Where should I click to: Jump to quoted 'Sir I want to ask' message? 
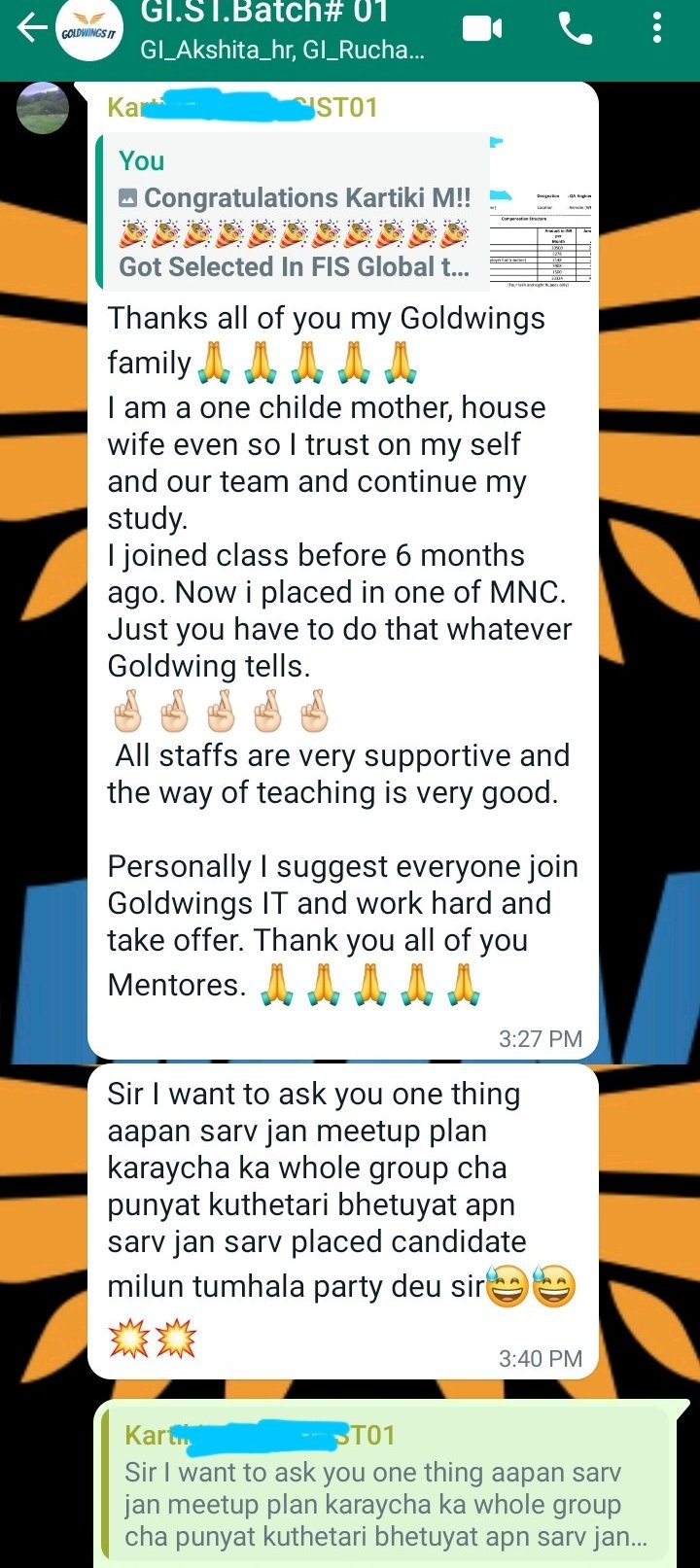point(387,1487)
